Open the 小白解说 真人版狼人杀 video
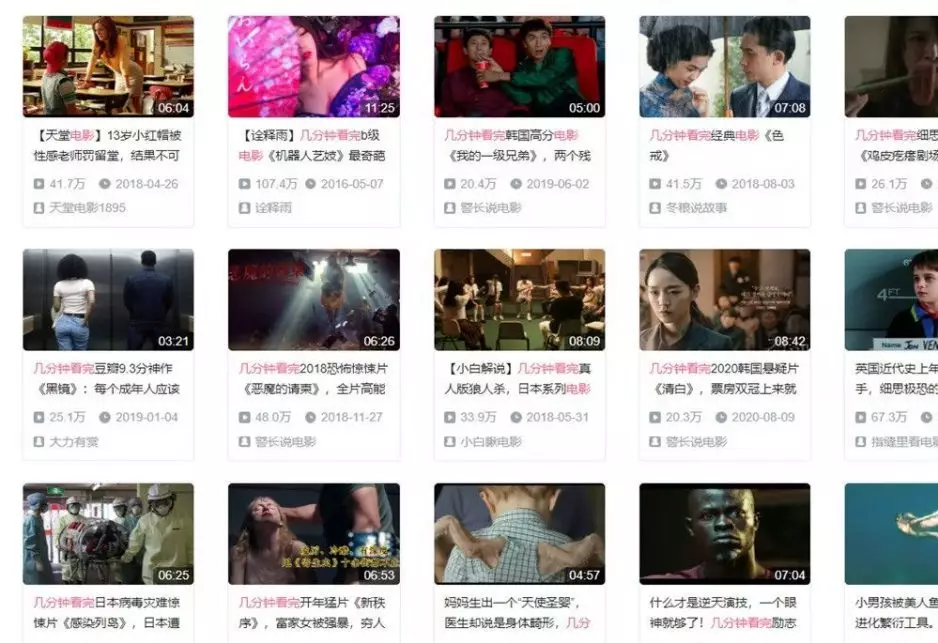The height and width of the screenshot is (643, 938). coord(519,300)
